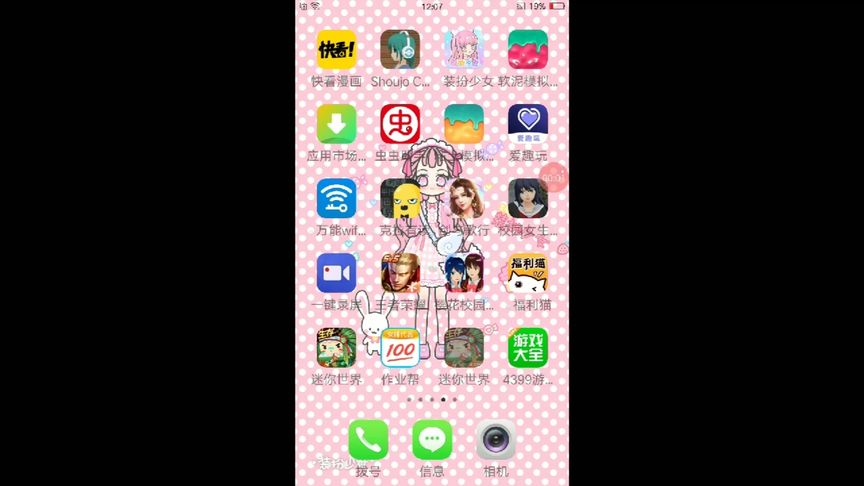Launch the 虫虫助手 app
864x486 pixels.
coord(400,124)
